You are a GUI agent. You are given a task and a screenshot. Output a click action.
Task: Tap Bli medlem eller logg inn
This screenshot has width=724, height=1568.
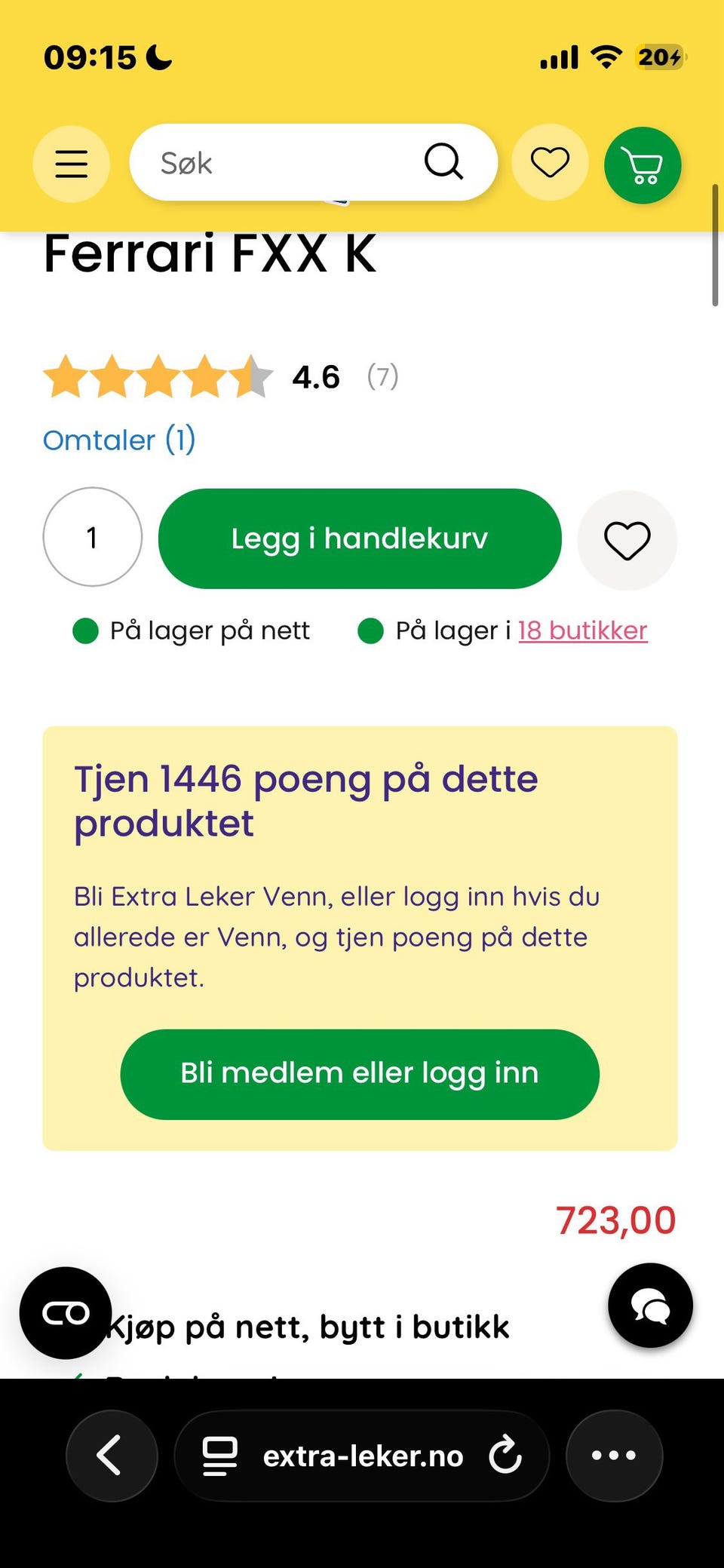360,1074
